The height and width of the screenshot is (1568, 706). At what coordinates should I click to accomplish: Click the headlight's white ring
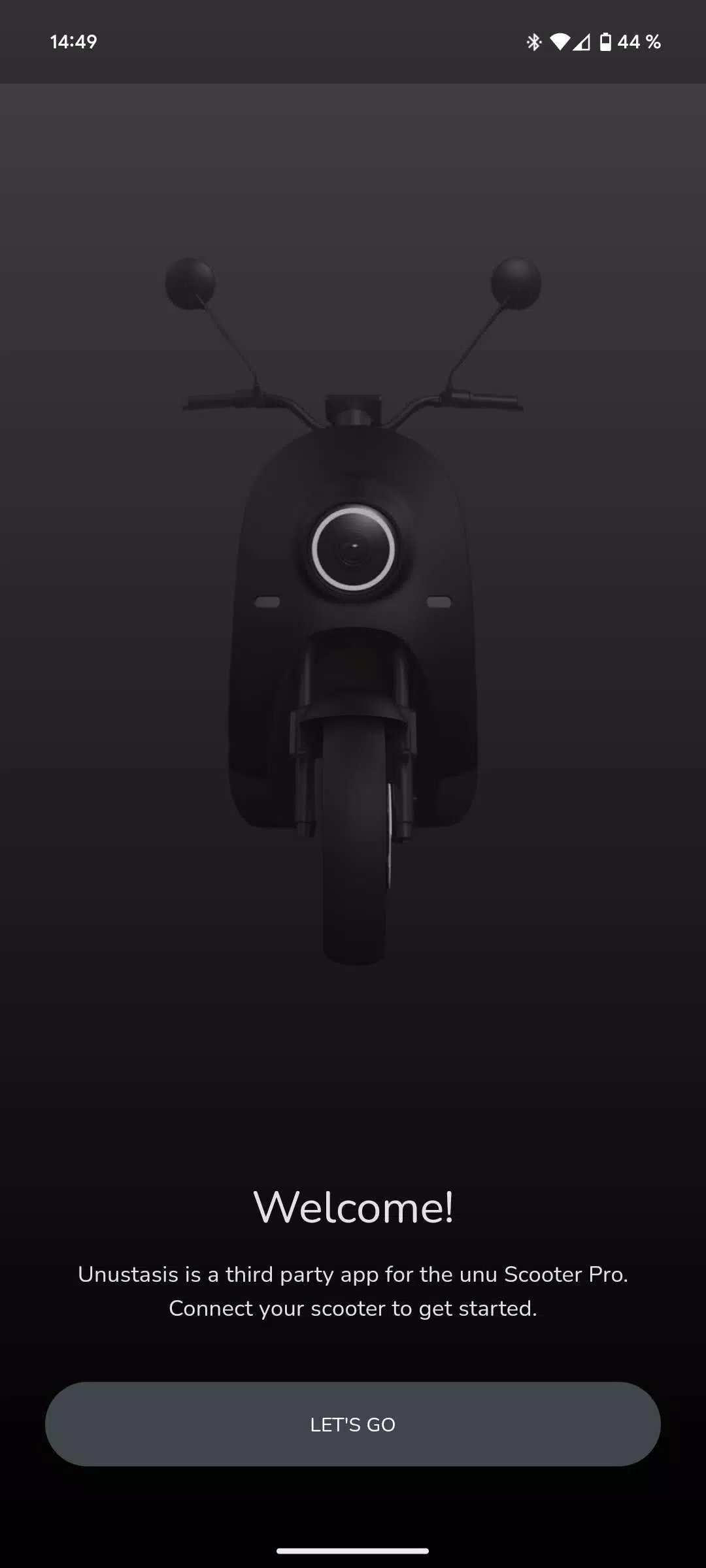point(354,508)
